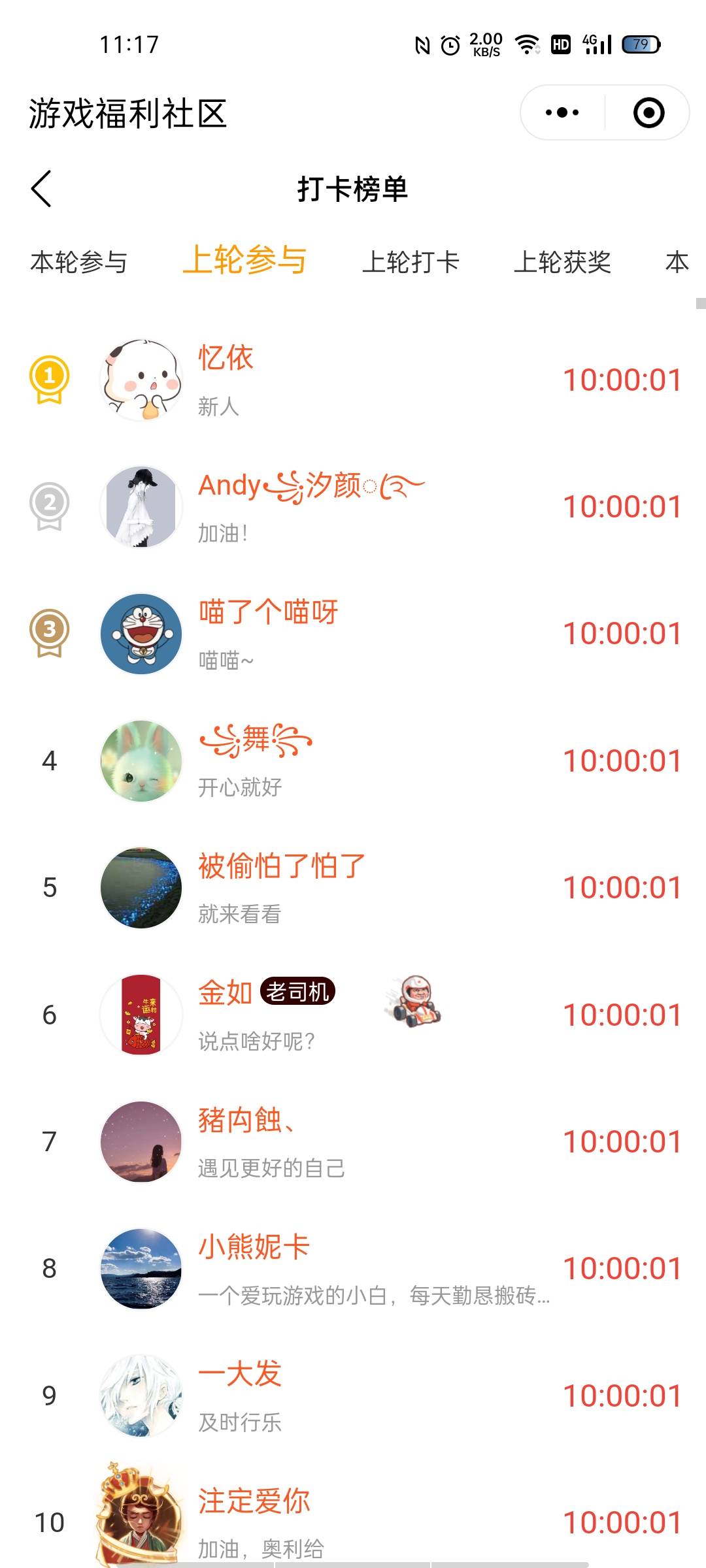The height and width of the screenshot is (1568, 706).
Task: Select the 上轮参与 tab
Action: pos(244,261)
